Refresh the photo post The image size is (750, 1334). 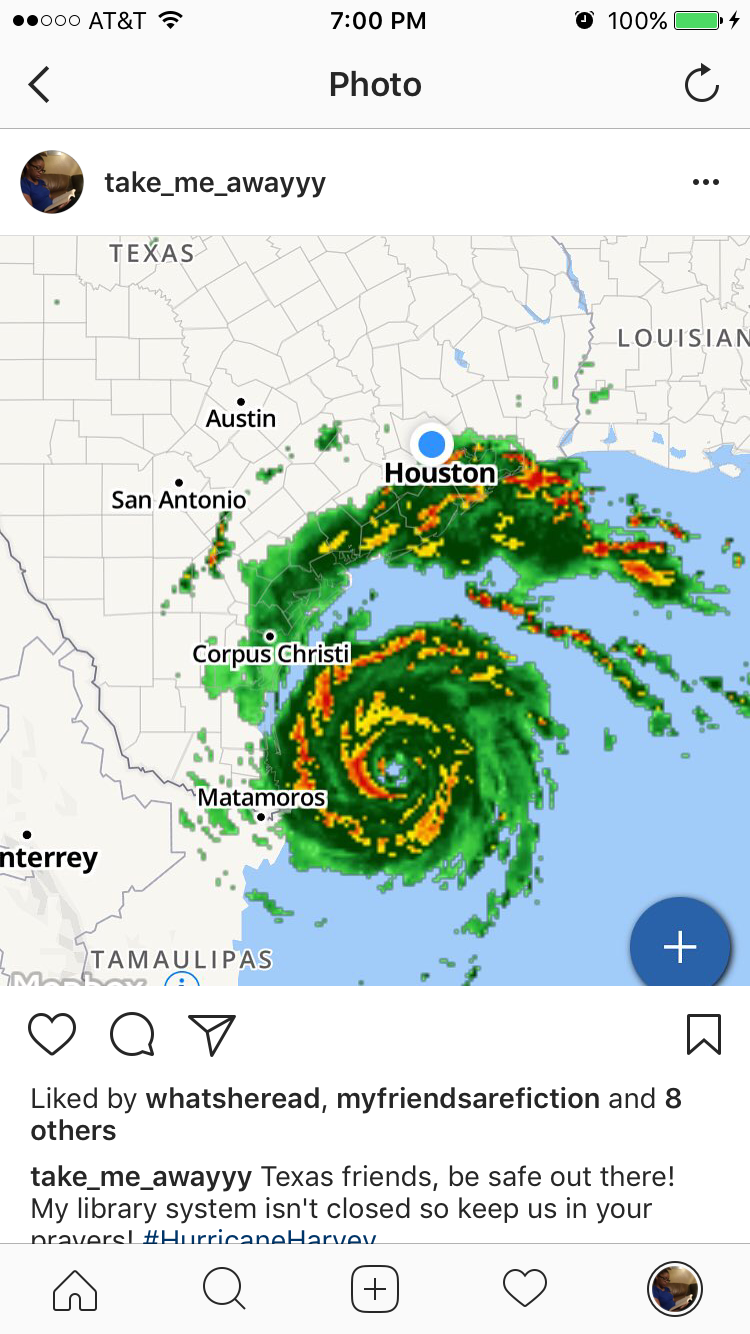(x=702, y=85)
